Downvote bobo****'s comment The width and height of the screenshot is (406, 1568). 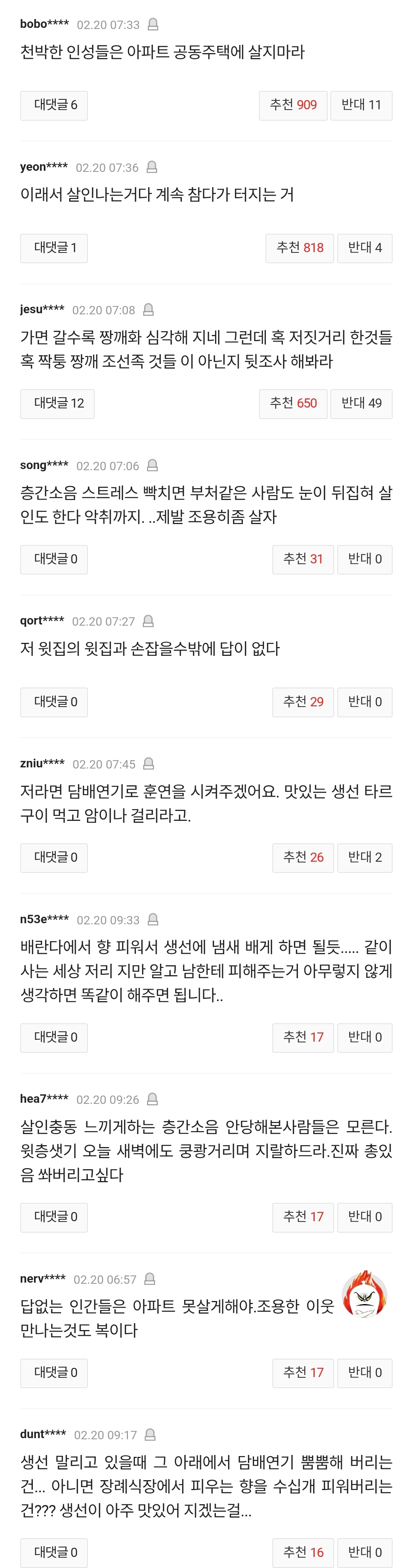pos(361,105)
